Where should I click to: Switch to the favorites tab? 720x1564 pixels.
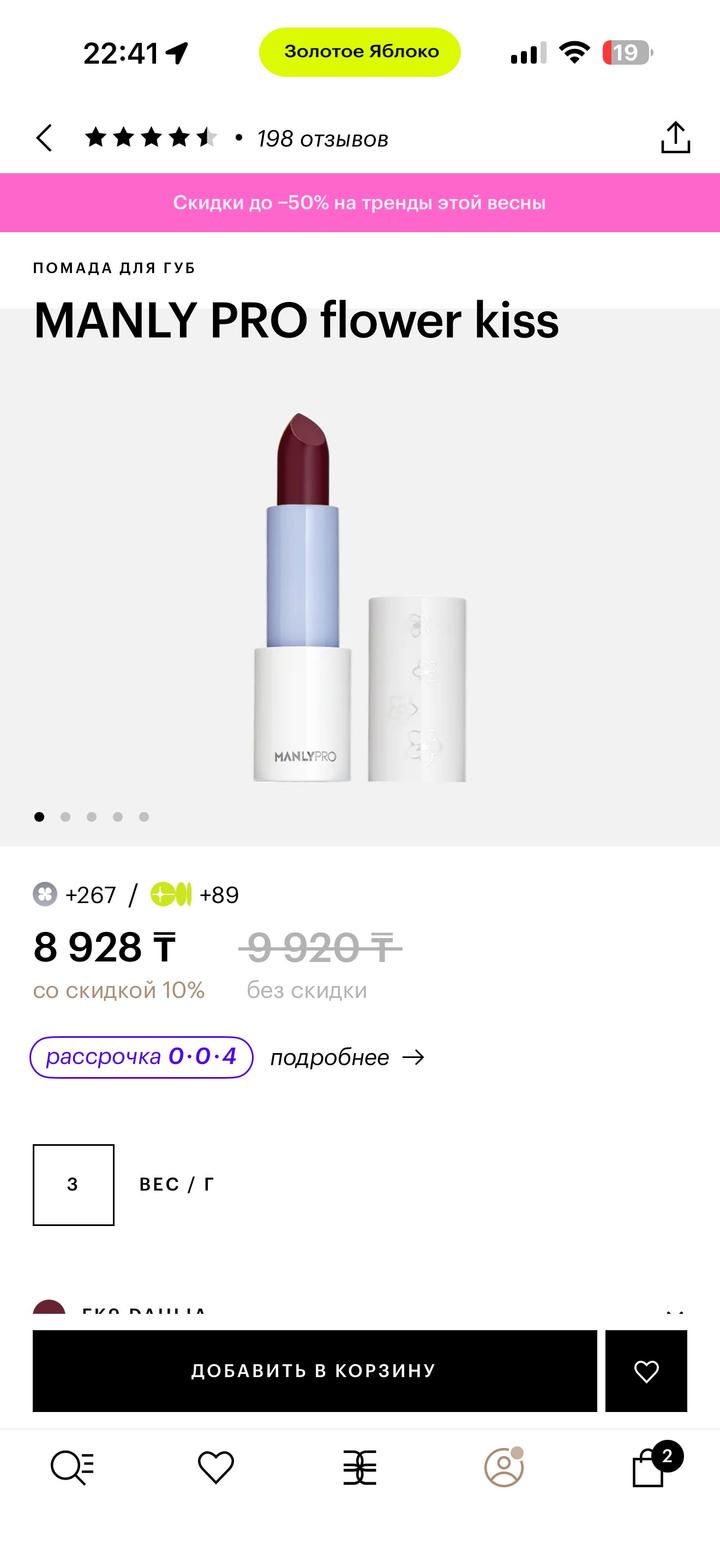point(215,1468)
